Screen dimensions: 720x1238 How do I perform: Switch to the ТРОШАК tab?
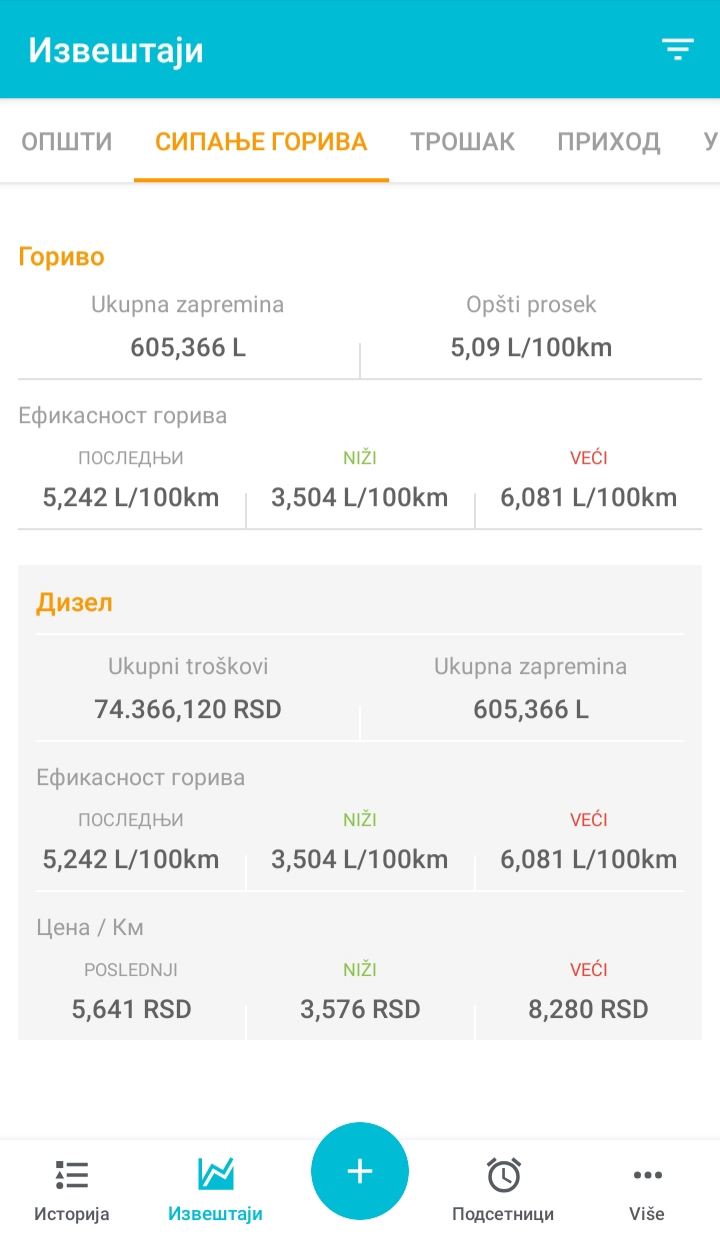click(x=462, y=142)
